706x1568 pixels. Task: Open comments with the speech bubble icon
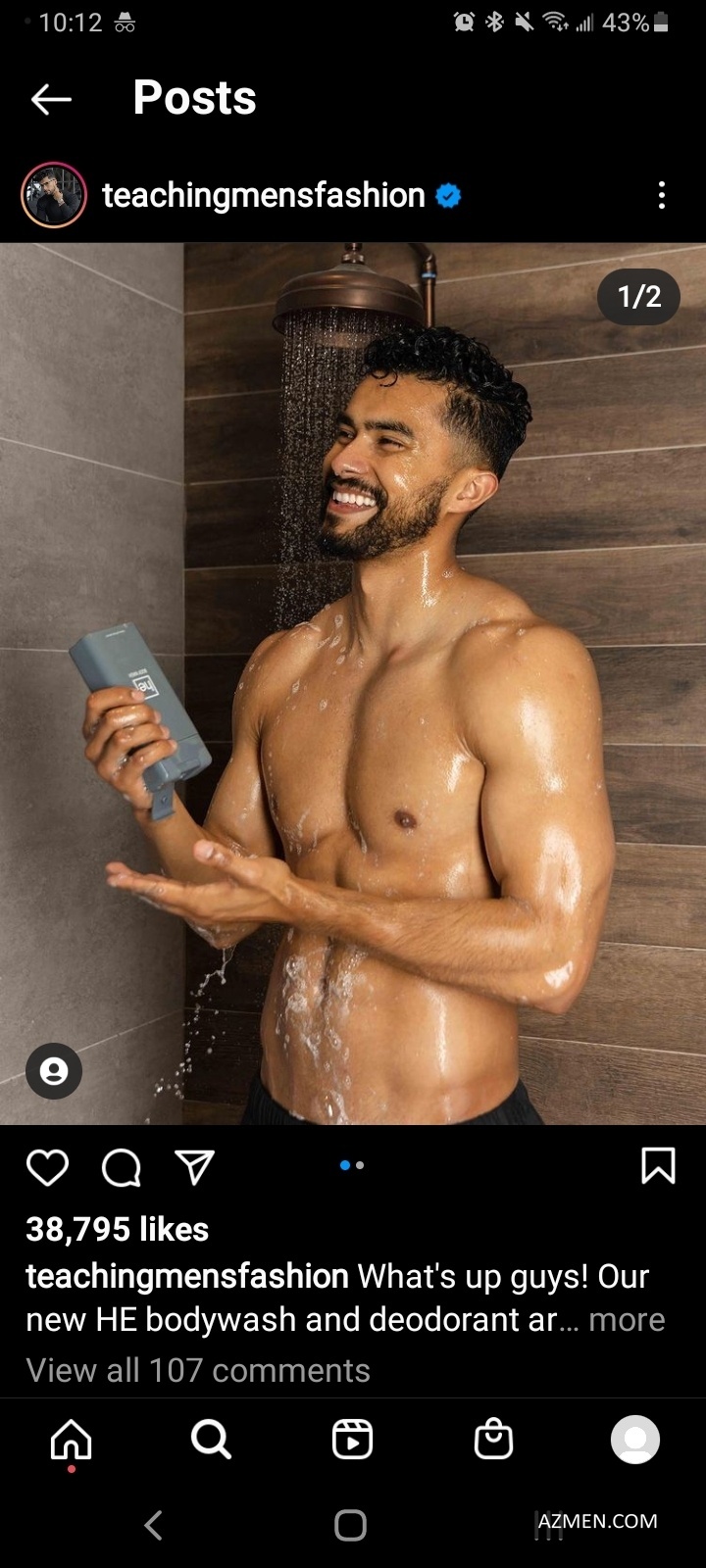[x=122, y=1167]
